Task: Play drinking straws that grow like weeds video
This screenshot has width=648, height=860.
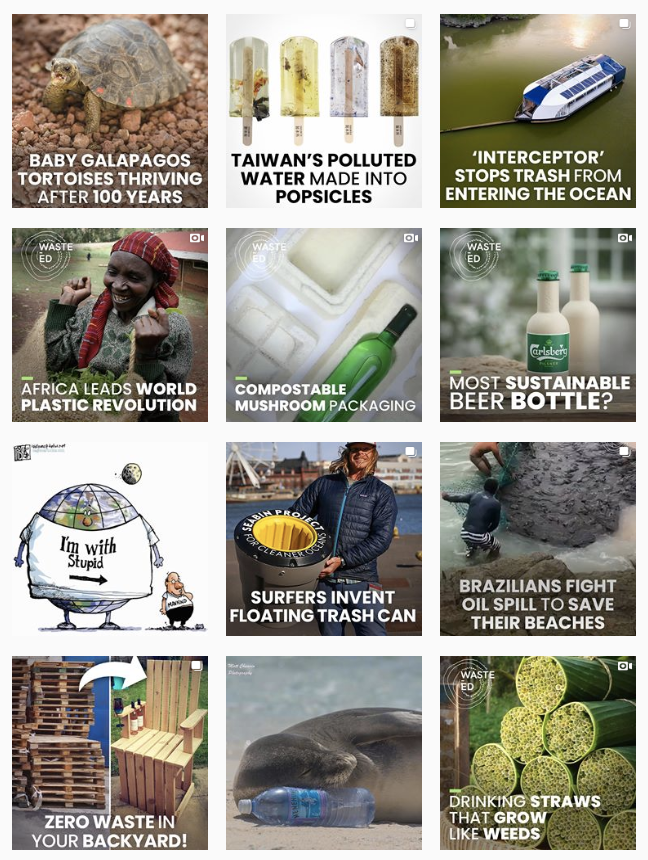Action: pyautogui.click(x=538, y=753)
